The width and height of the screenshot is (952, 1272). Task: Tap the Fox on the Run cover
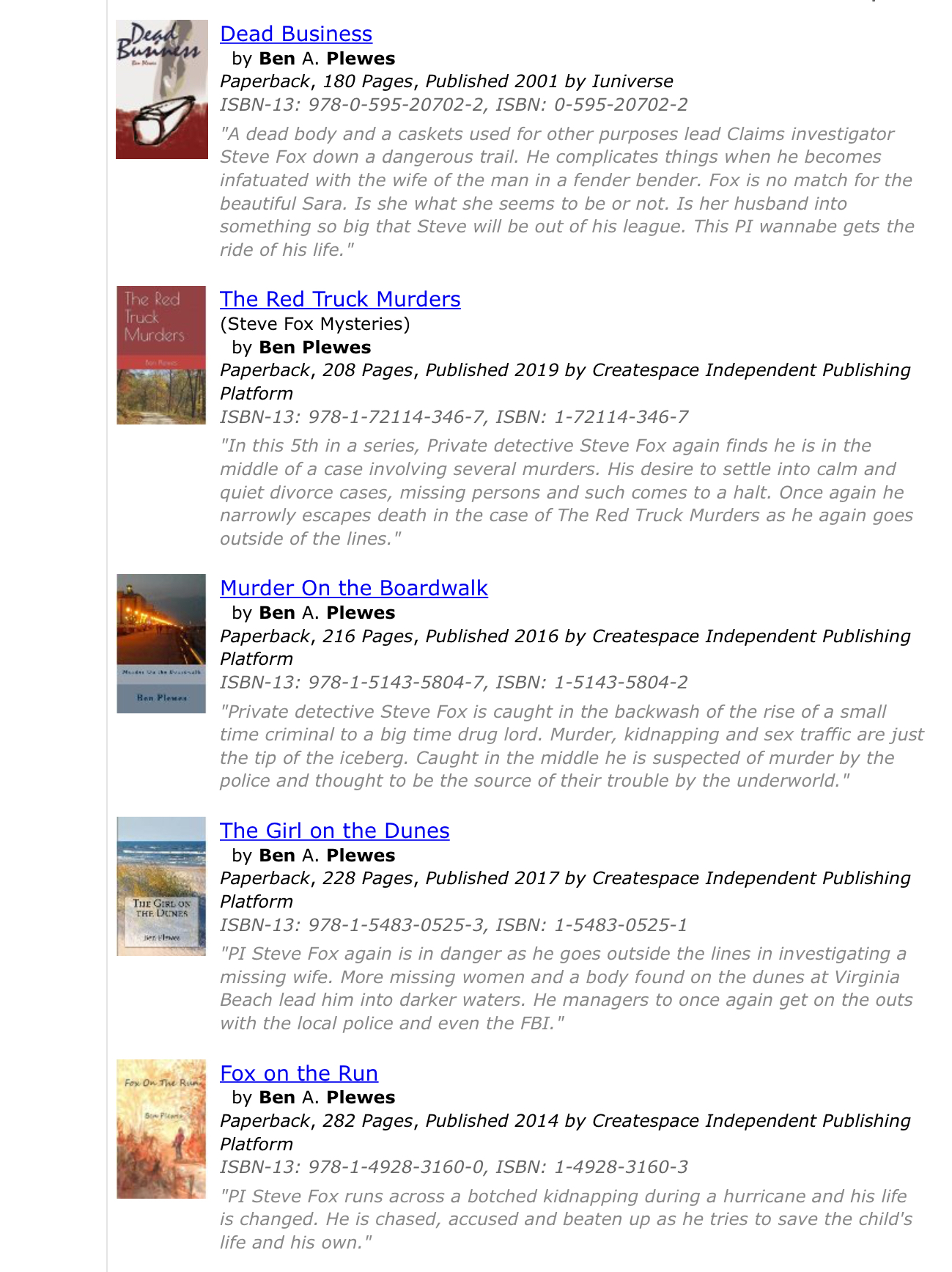tap(161, 1129)
